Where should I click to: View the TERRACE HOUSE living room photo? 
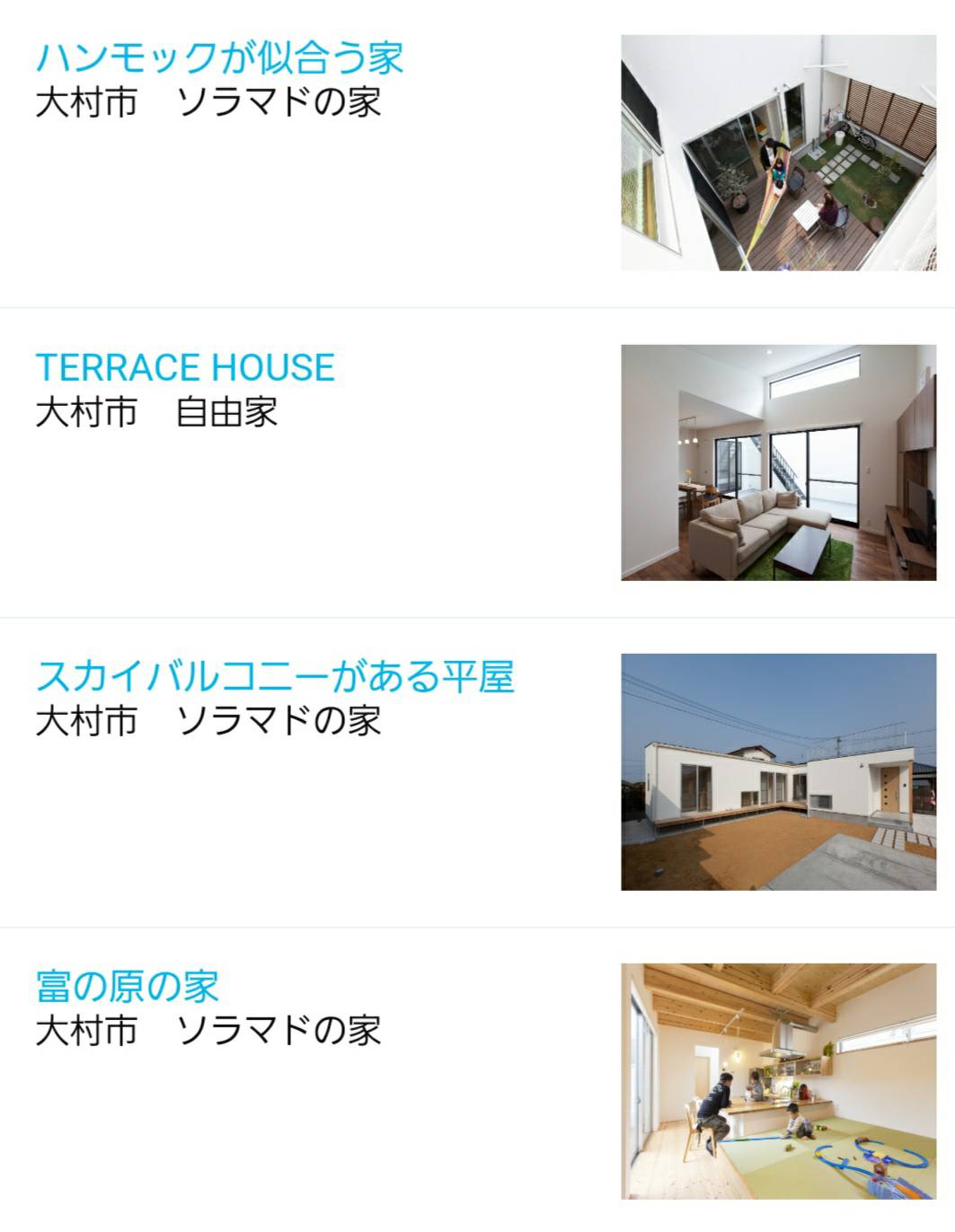point(778,462)
